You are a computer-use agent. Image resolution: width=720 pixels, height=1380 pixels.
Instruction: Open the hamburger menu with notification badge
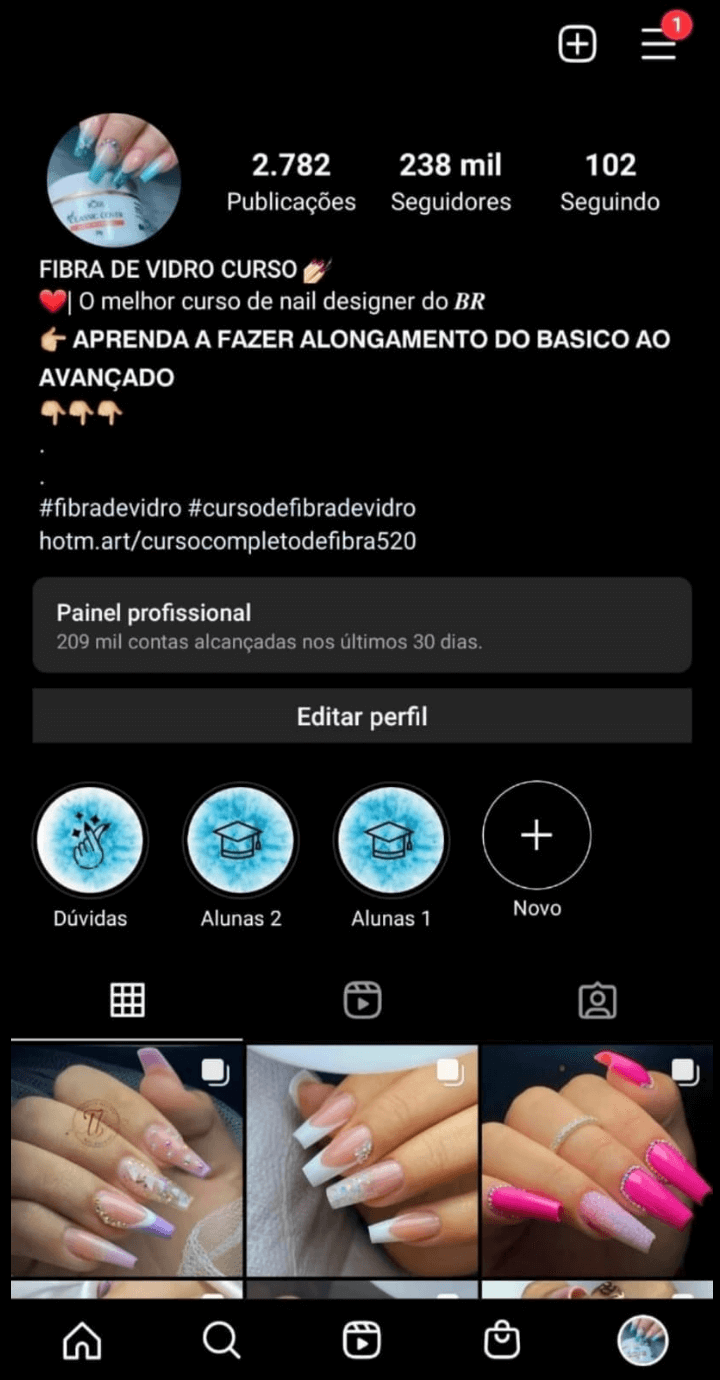pos(660,45)
